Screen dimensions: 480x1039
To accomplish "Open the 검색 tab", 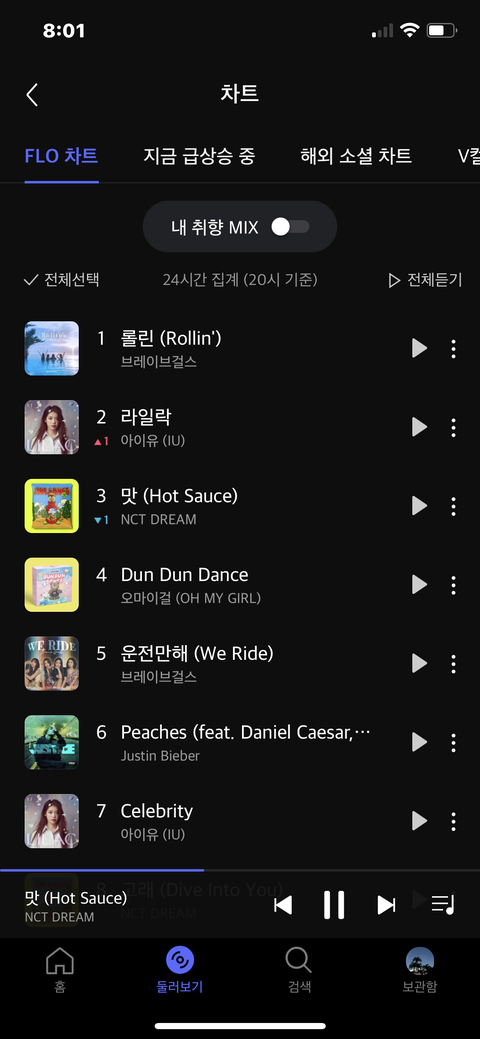I will pyautogui.click(x=299, y=970).
